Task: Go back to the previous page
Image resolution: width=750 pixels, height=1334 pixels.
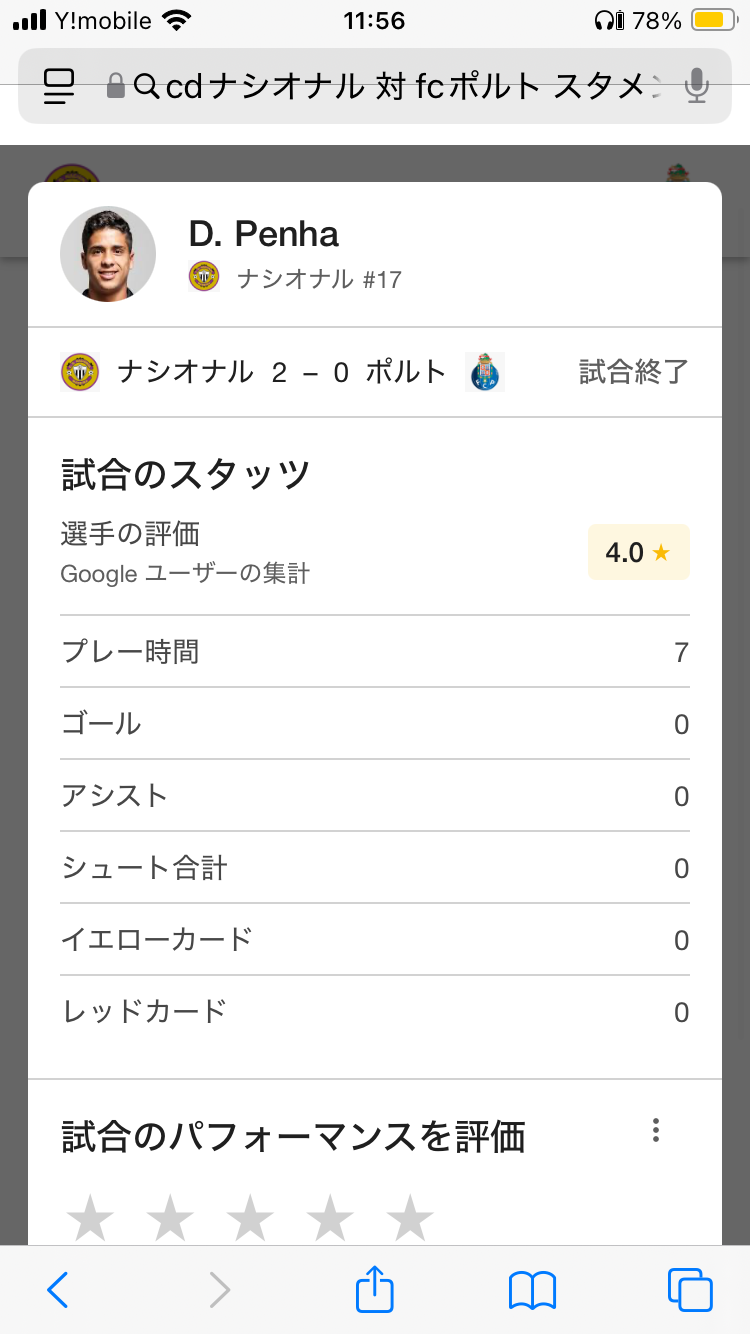Action: tap(58, 1290)
